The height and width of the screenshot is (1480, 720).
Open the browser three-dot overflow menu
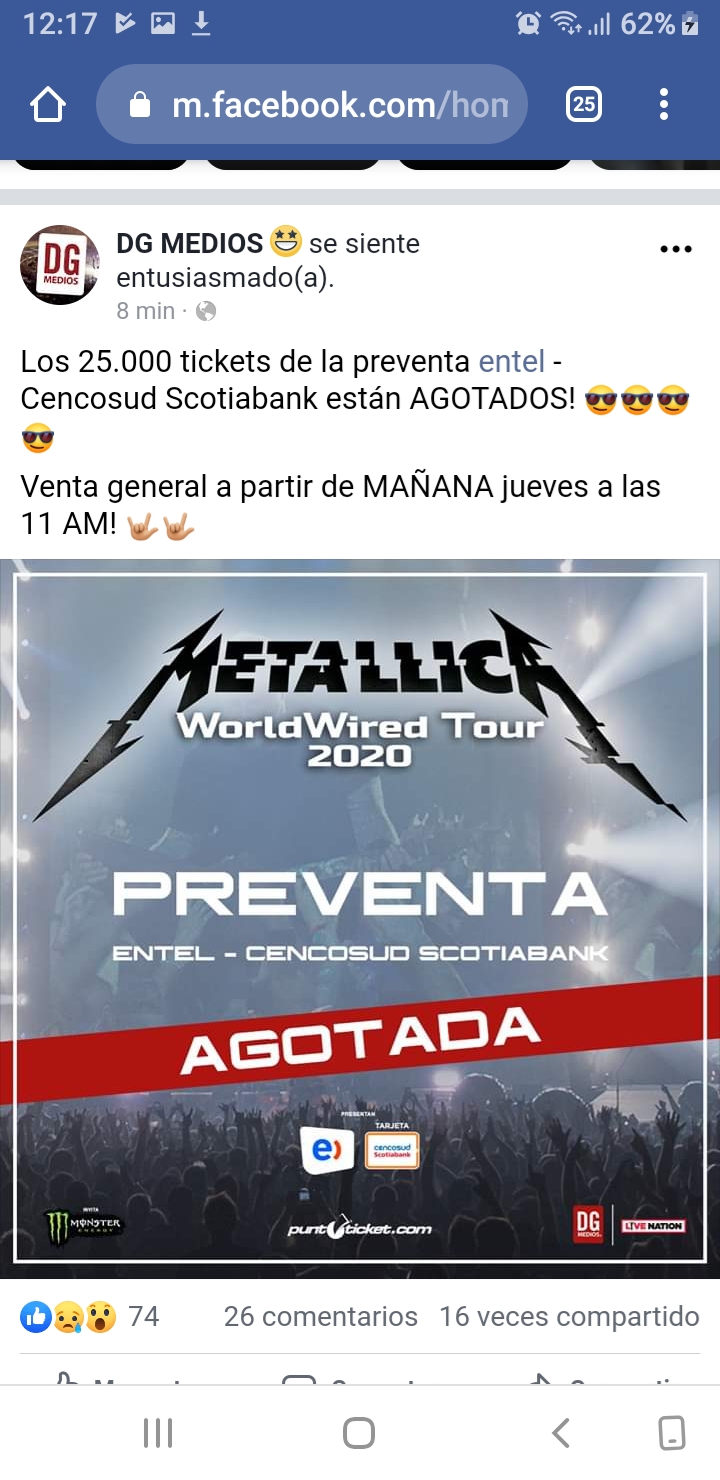(664, 105)
